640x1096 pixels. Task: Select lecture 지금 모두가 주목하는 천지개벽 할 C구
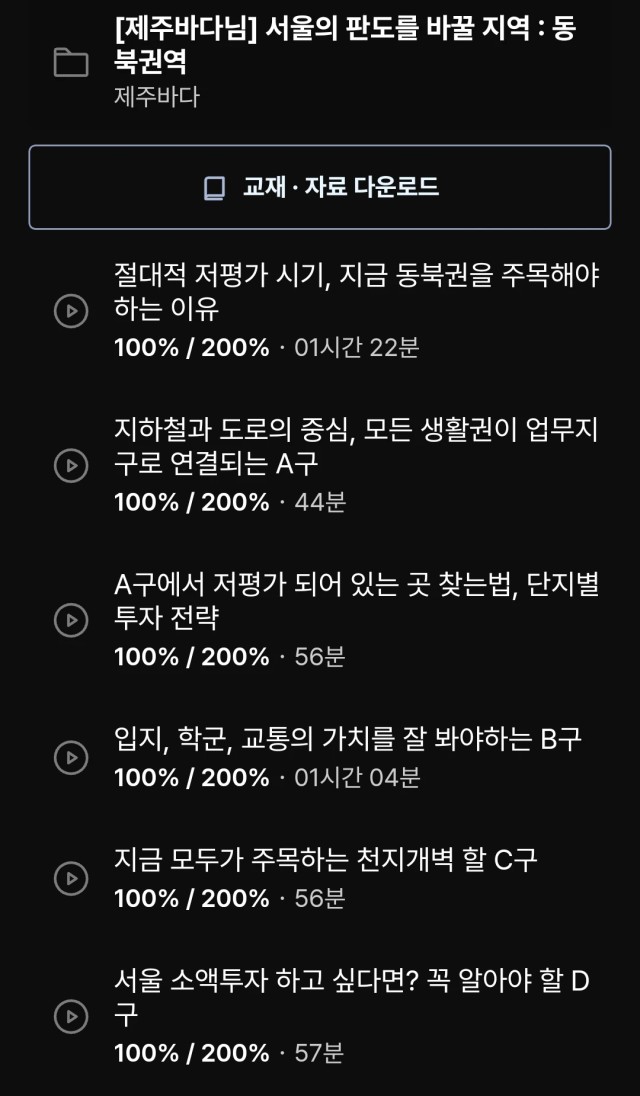[320, 878]
